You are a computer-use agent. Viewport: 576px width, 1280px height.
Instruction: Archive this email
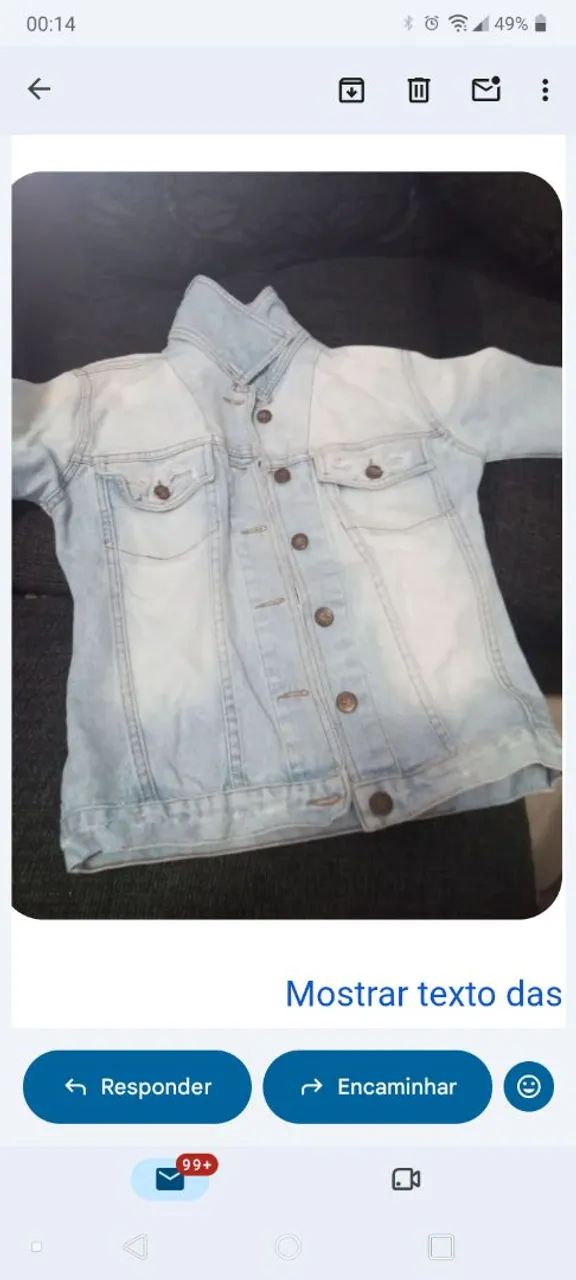tap(351, 89)
